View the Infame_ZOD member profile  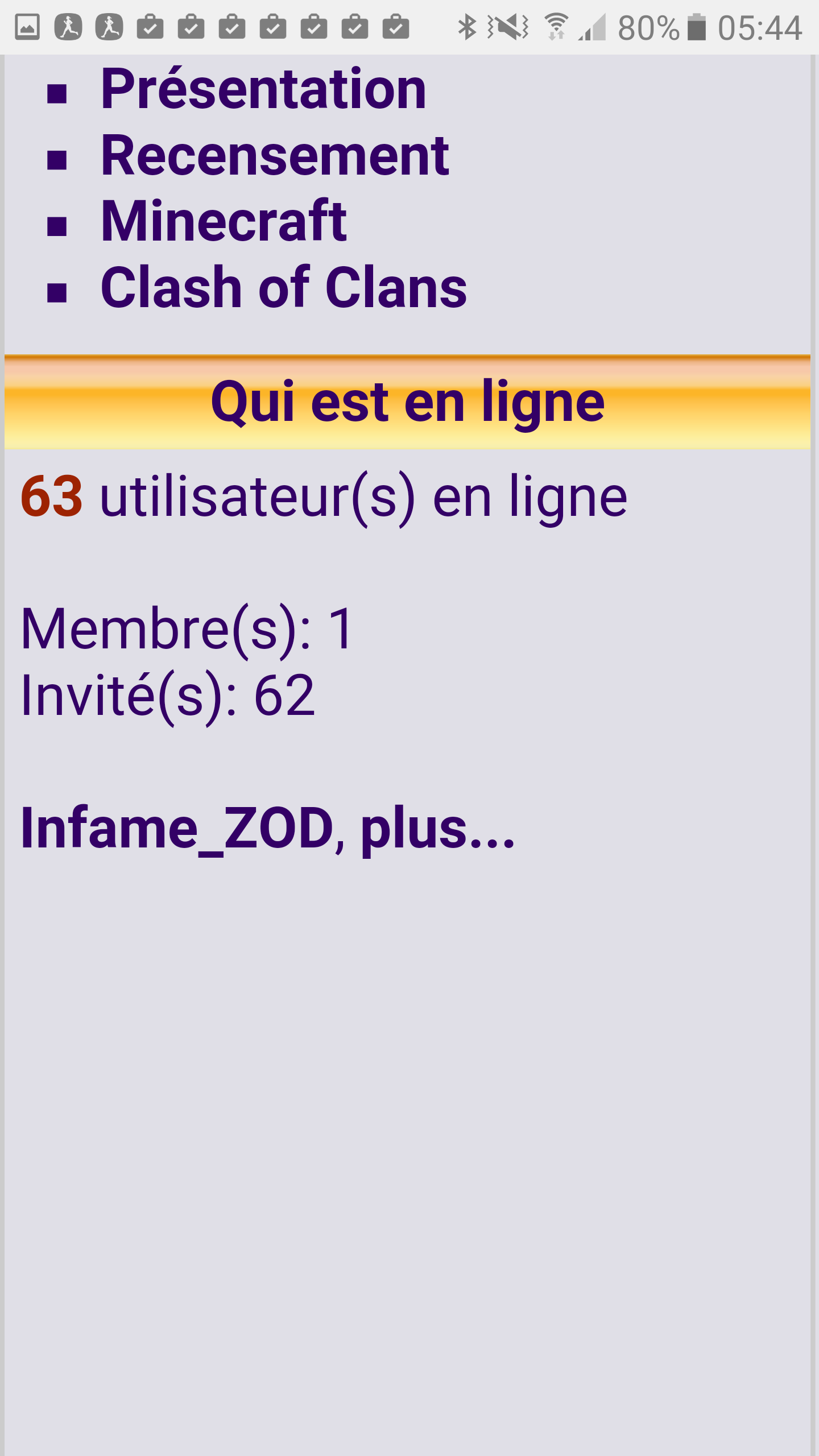(x=176, y=829)
